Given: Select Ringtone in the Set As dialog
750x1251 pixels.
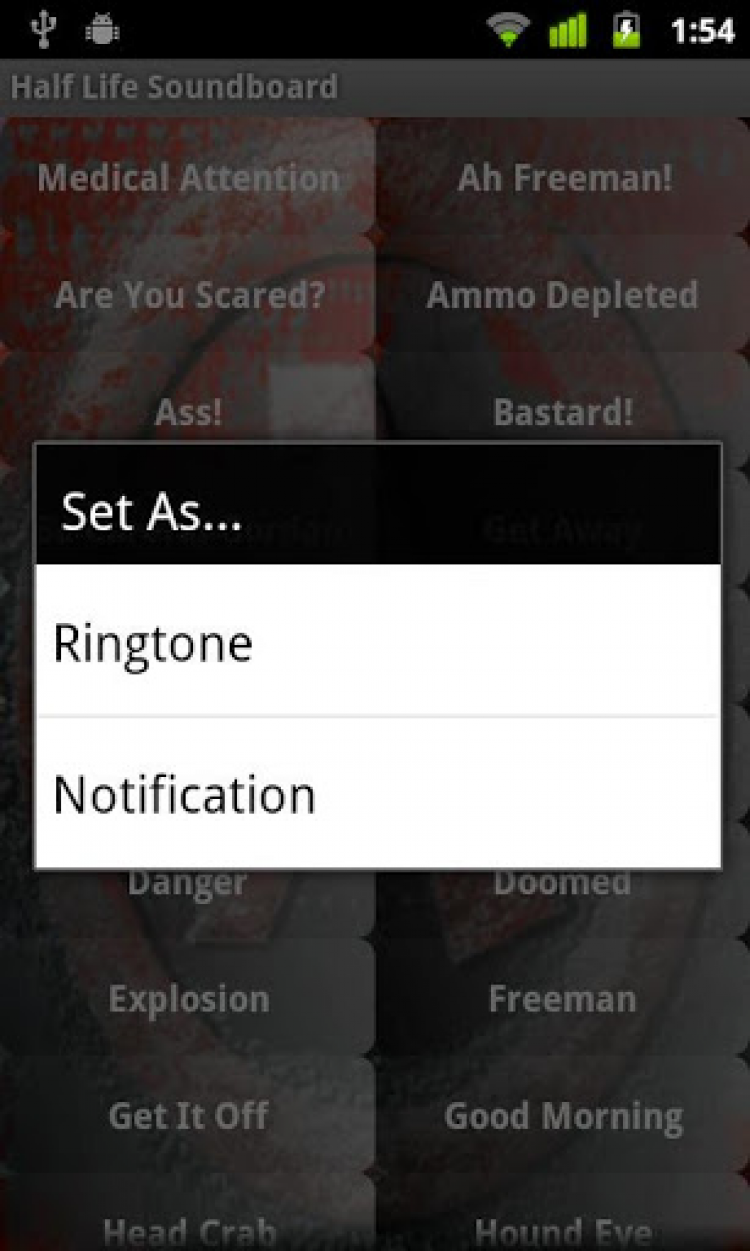Looking at the screenshot, I should (x=377, y=641).
